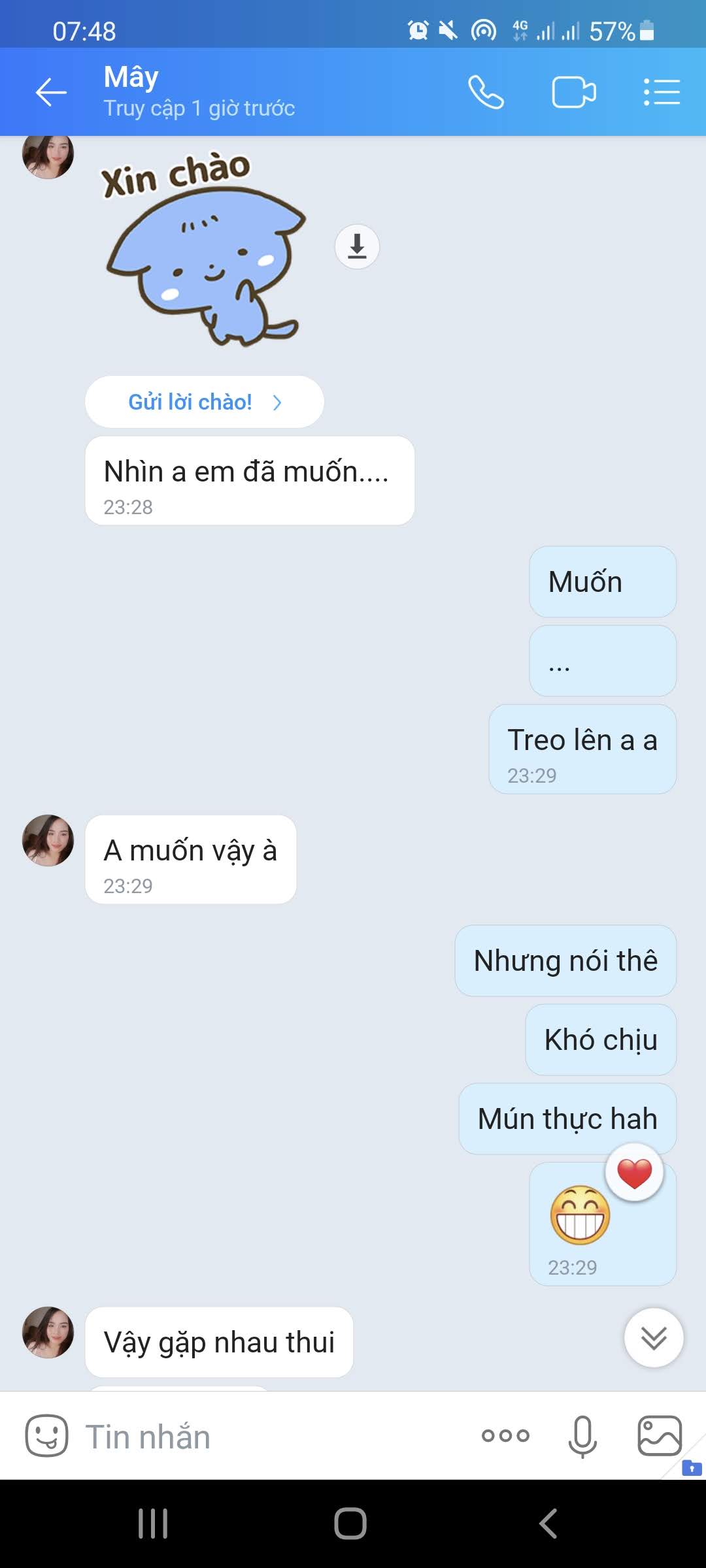Tap the Gửi lời chào button
The height and width of the screenshot is (1568, 706).
(x=204, y=402)
